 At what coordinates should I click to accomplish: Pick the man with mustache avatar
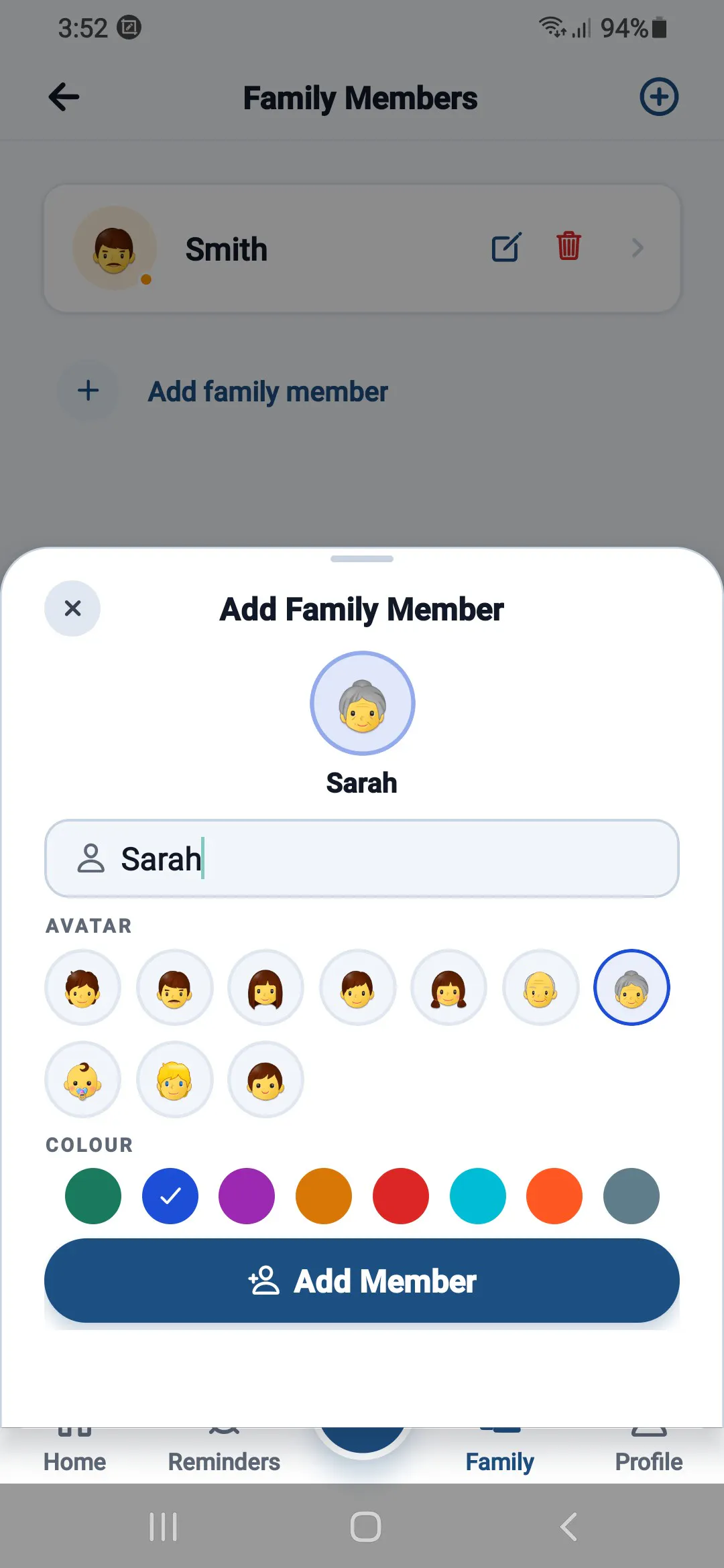click(174, 988)
